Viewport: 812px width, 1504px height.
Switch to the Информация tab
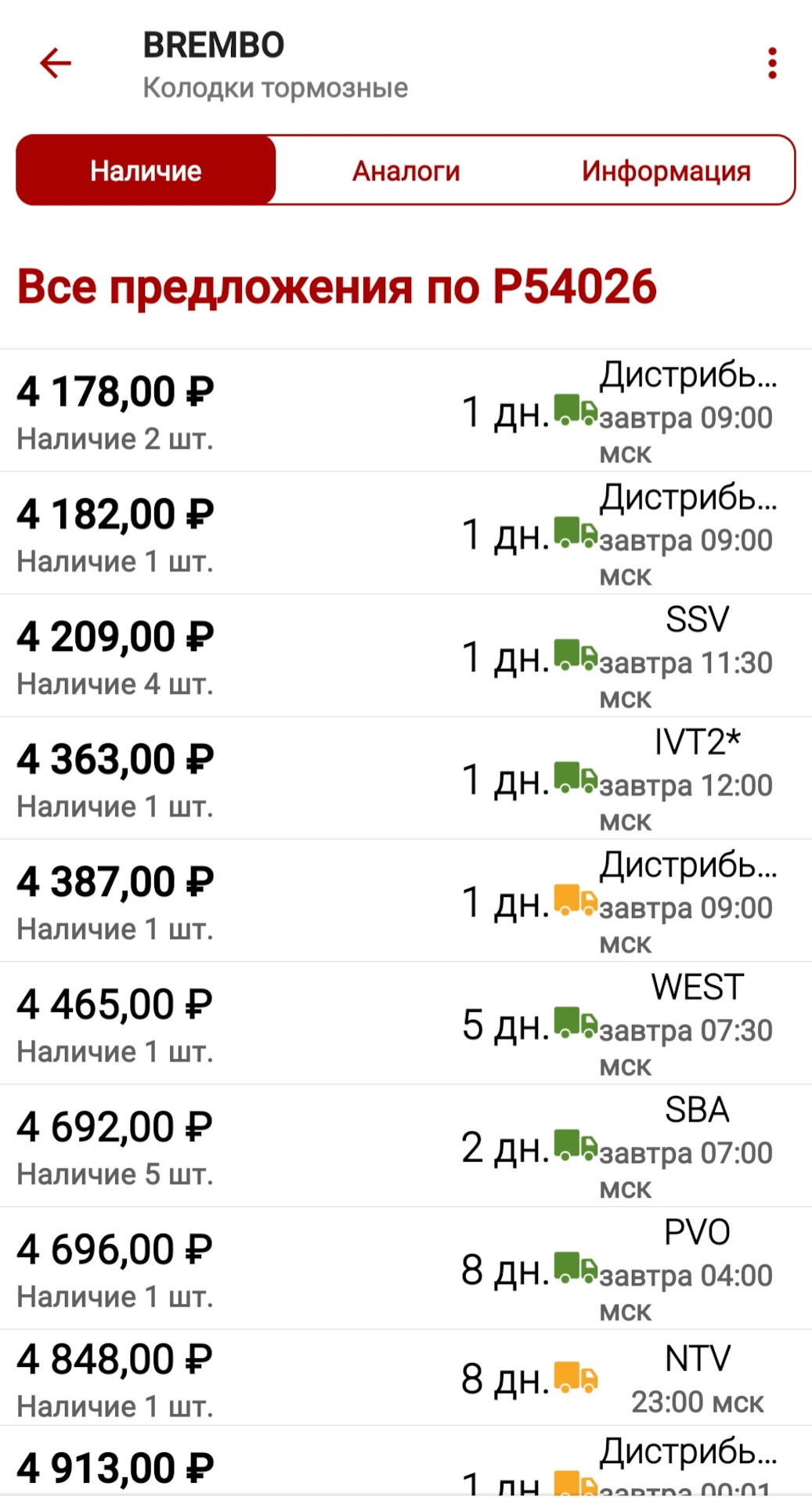tap(666, 171)
